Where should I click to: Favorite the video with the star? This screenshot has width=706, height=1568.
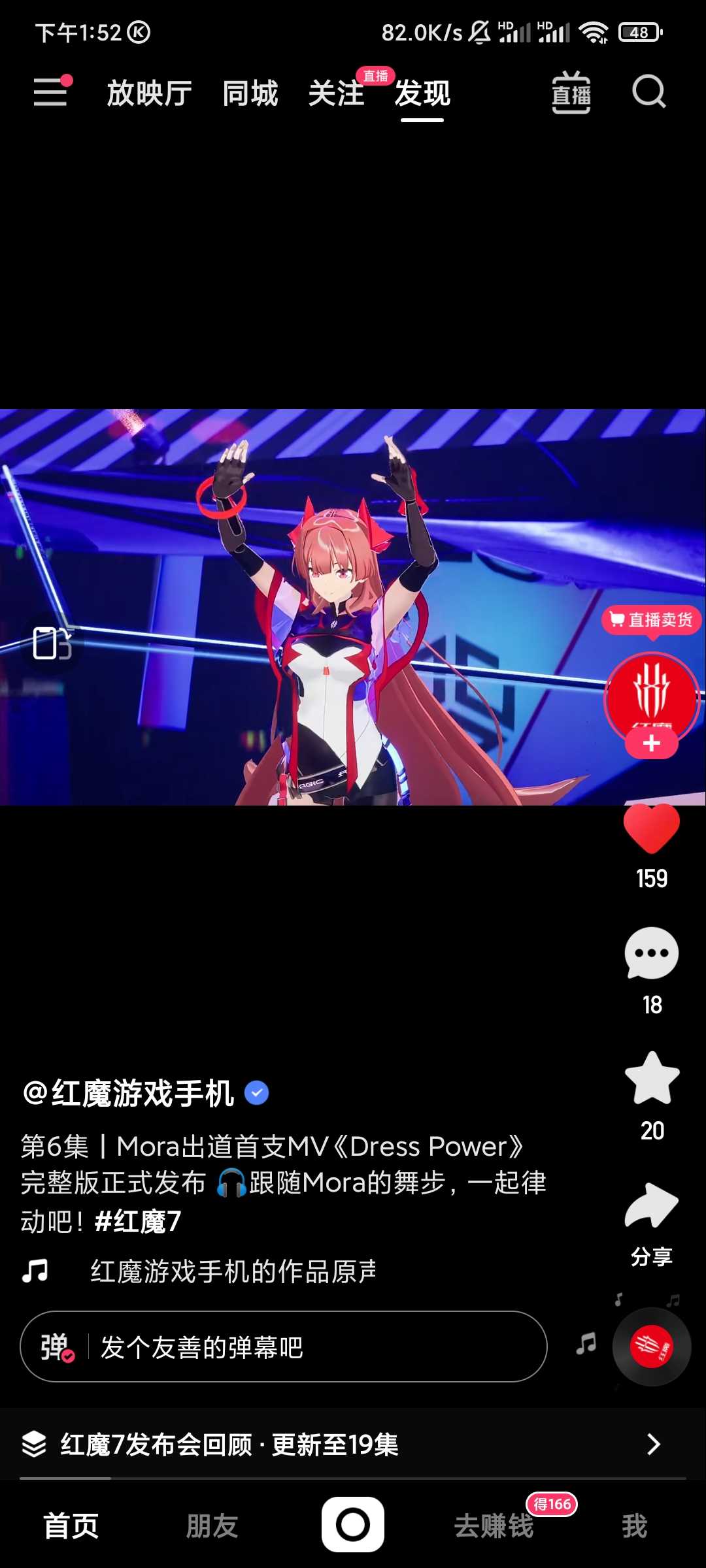[652, 1077]
